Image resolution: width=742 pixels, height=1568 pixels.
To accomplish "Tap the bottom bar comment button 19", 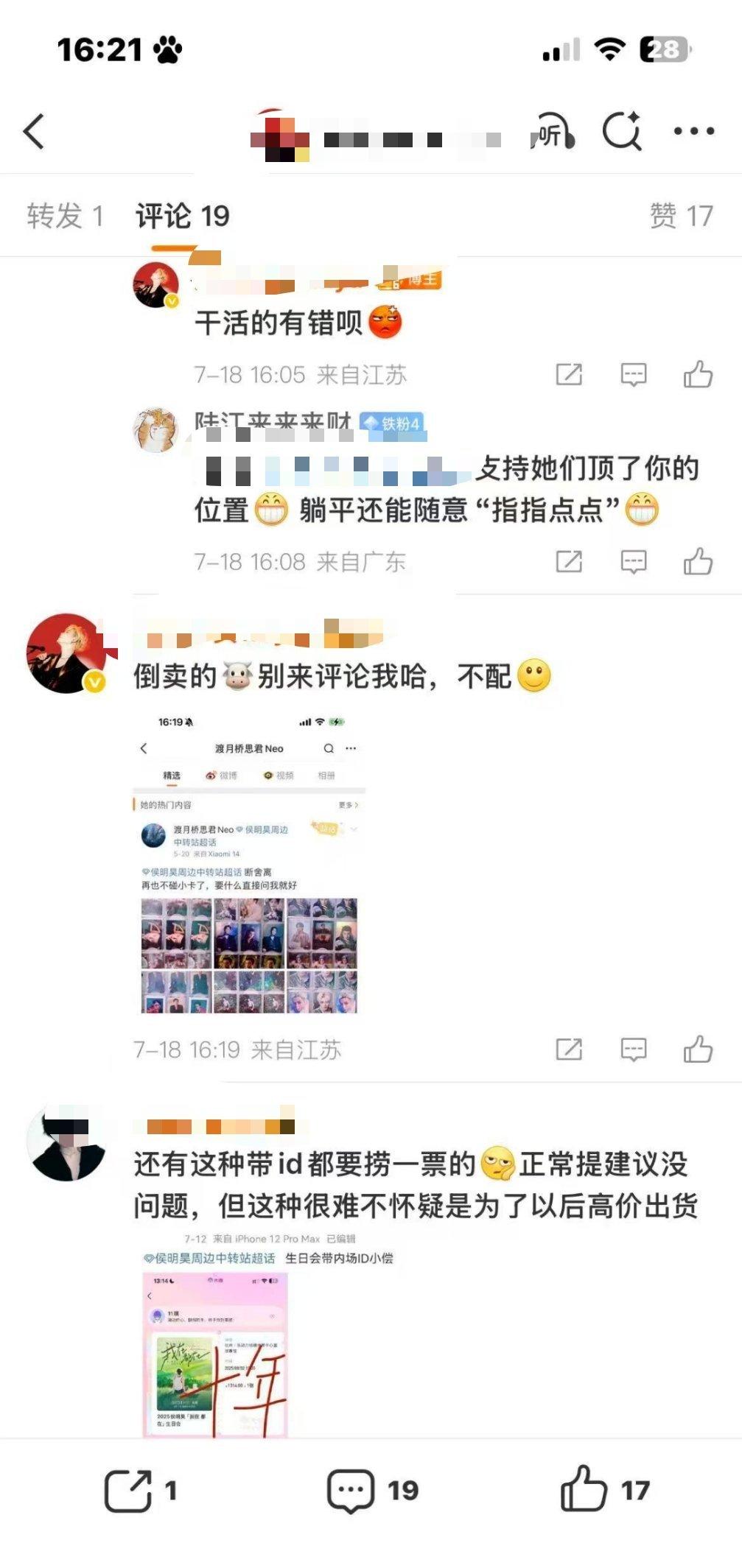I will tap(372, 1490).
